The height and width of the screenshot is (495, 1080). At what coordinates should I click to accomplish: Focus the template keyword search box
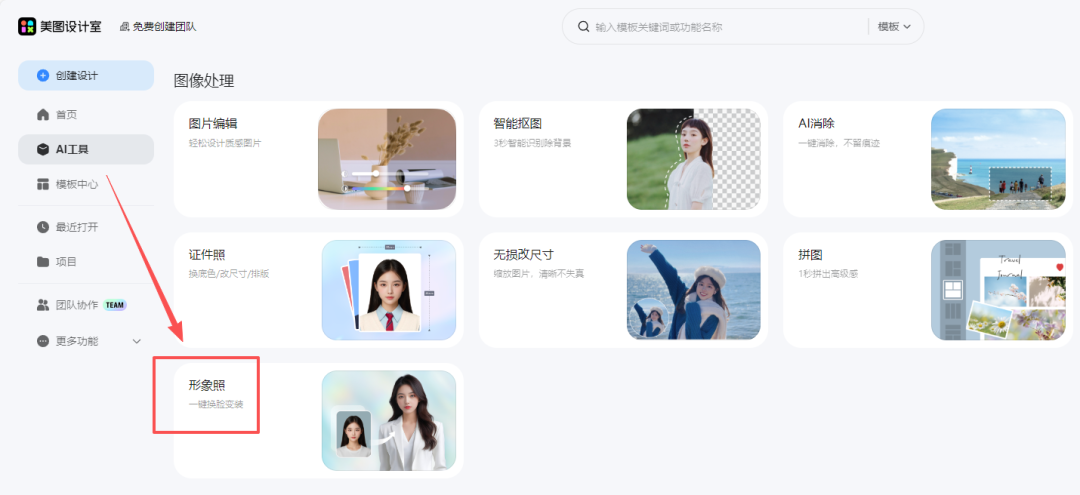tap(720, 27)
